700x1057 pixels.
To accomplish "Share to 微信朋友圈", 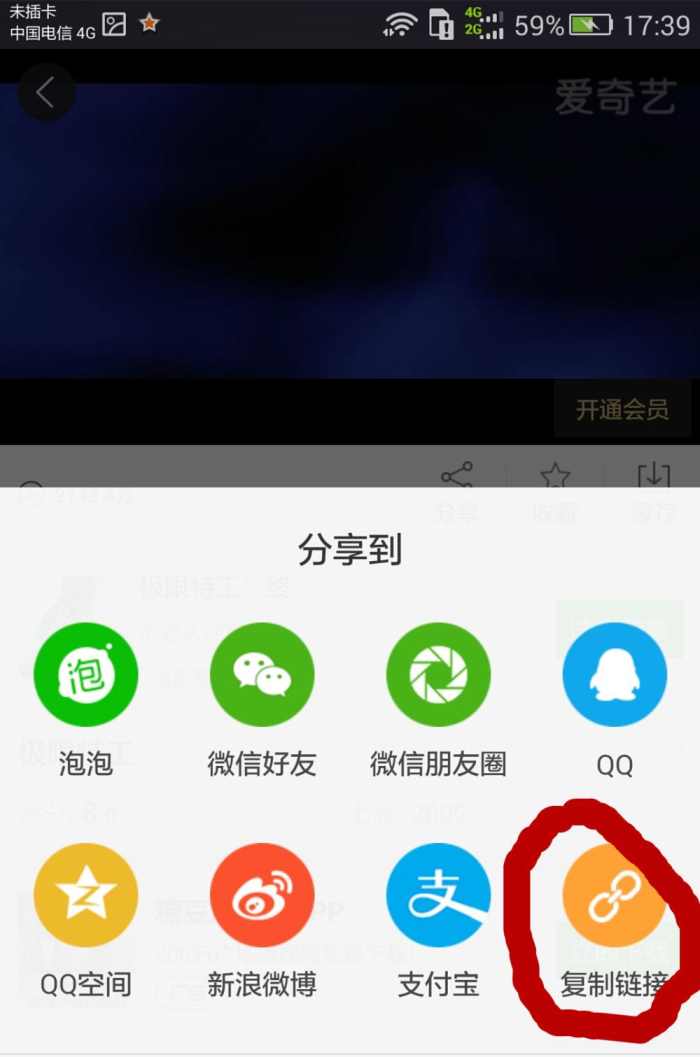I will tap(438, 674).
